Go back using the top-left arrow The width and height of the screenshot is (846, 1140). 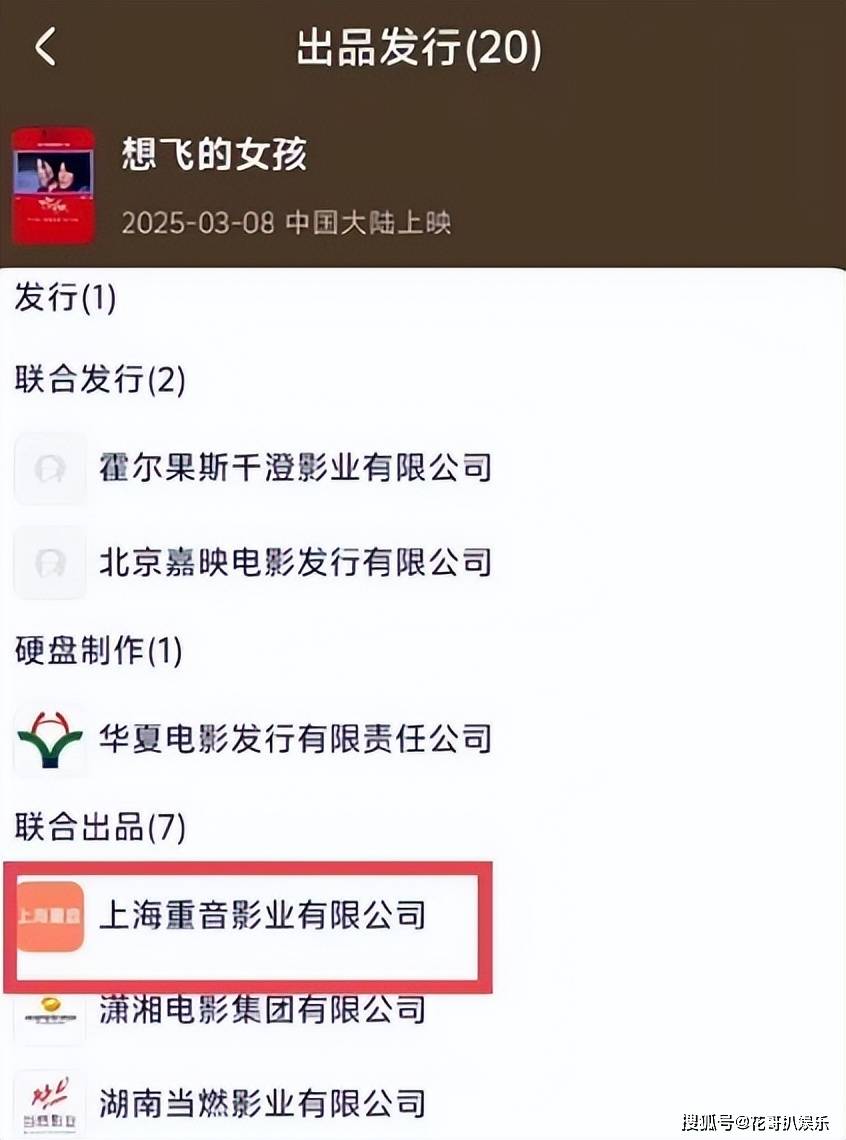[x=46, y=47]
